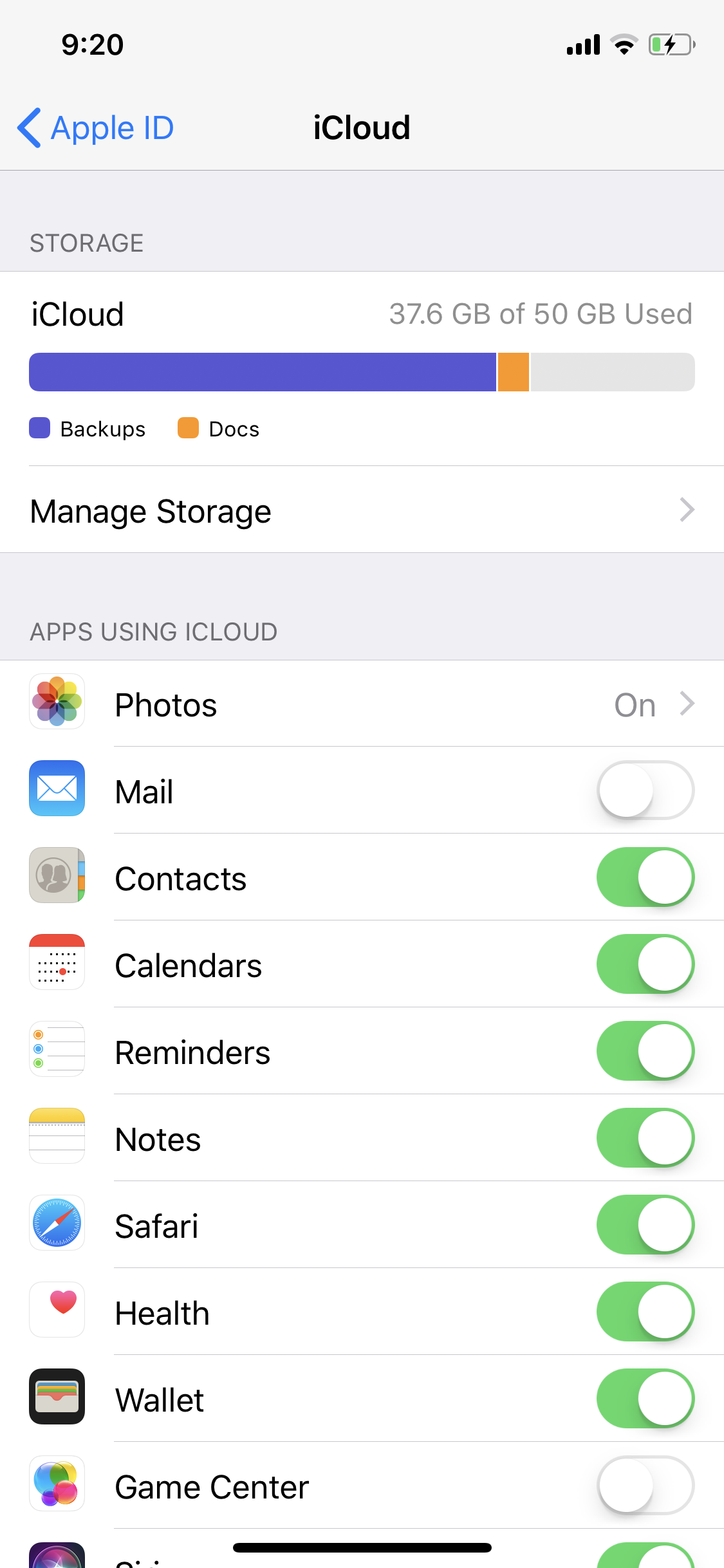The height and width of the screenshot is (1568, 724).
Task: Switch off Notes syncing
Action: pyautogui.click(x=645, y=1138)
